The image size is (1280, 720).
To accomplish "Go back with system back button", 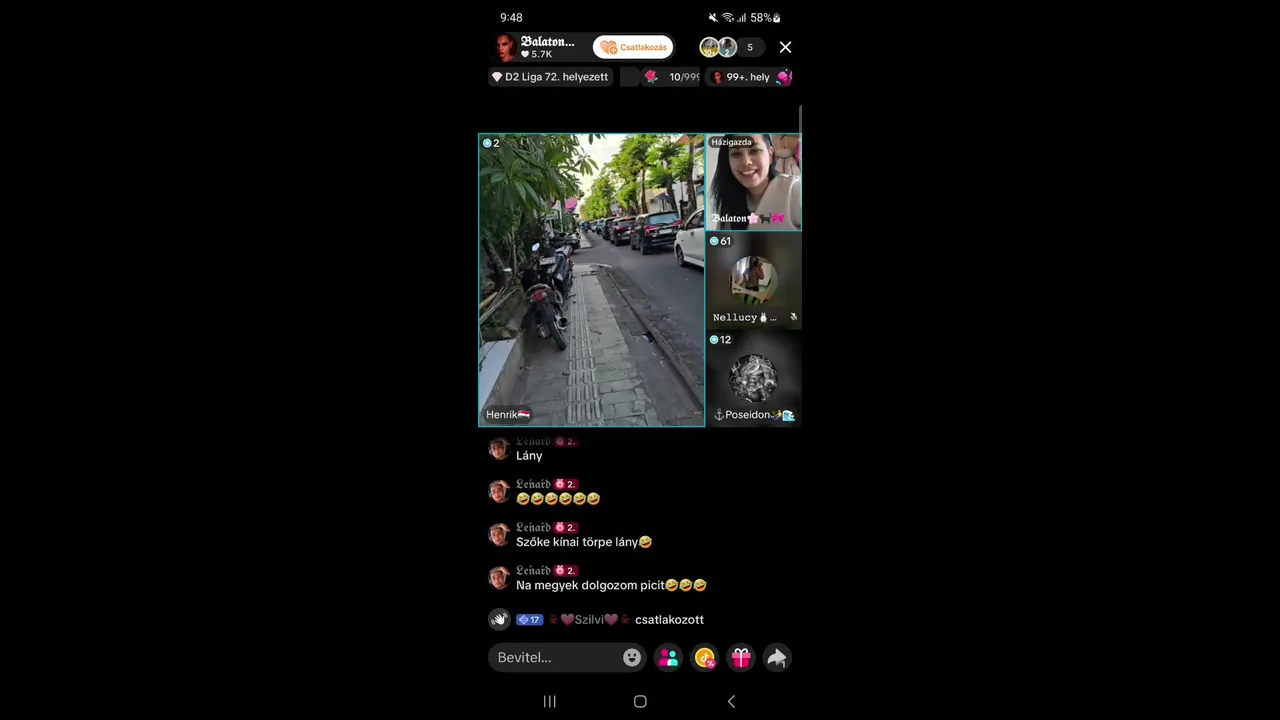I will pos(731,701).
